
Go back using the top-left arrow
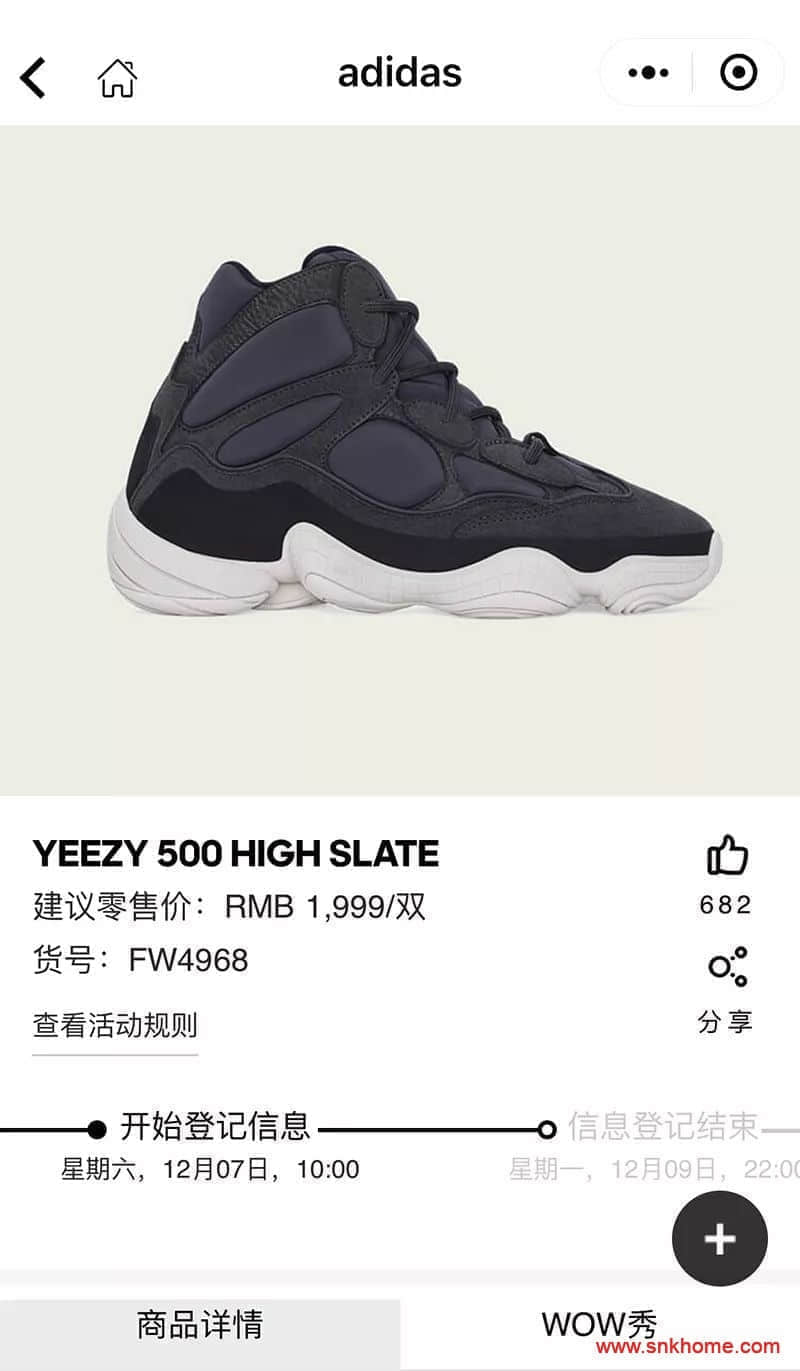tap(33, 77)
